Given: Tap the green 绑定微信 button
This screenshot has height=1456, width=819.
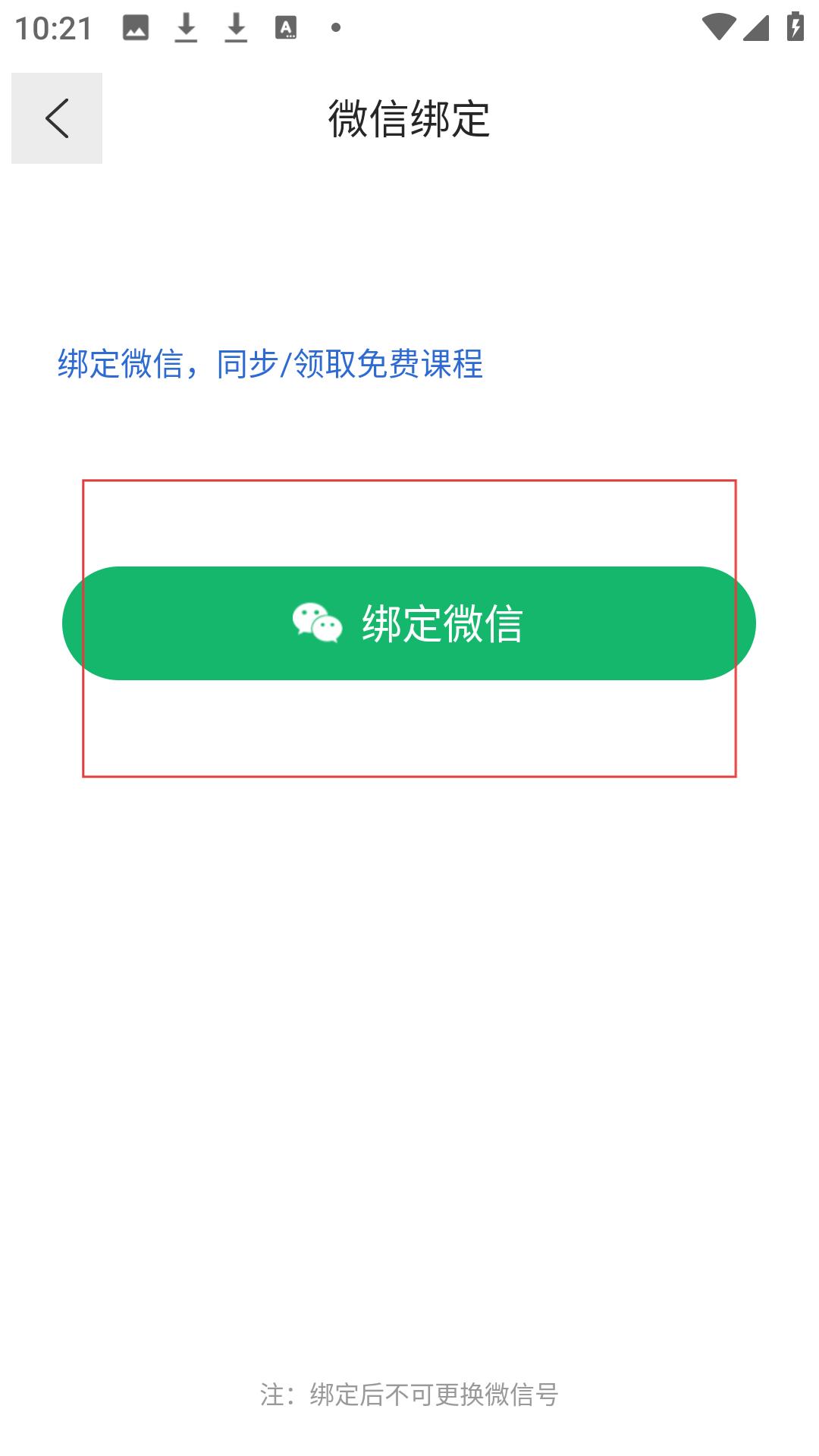Looking at the screenshot, I should [x=409, y=623].
